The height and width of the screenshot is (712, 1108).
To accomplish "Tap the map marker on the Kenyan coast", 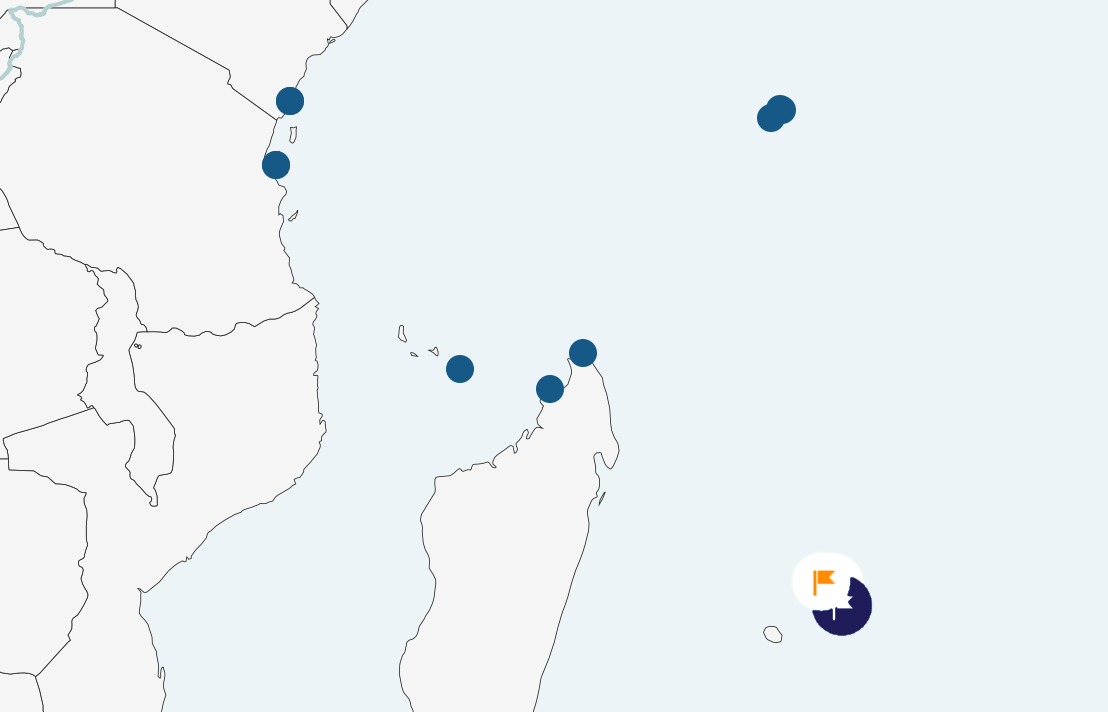I will [290, 101].
